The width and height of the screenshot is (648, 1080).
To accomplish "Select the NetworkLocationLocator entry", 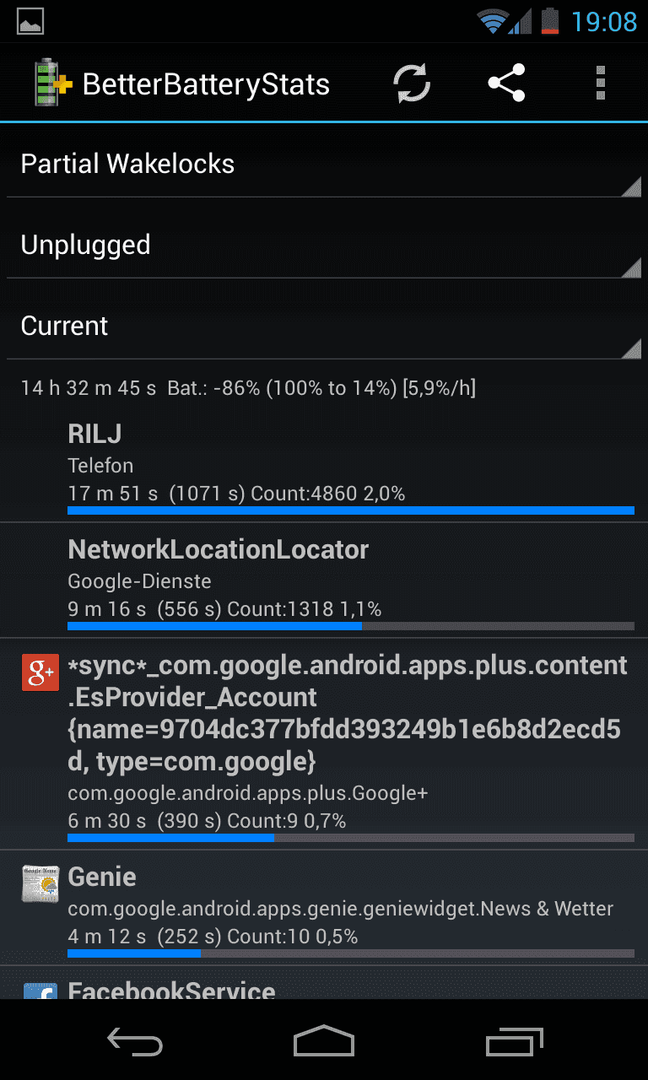I will pos(324,580).
